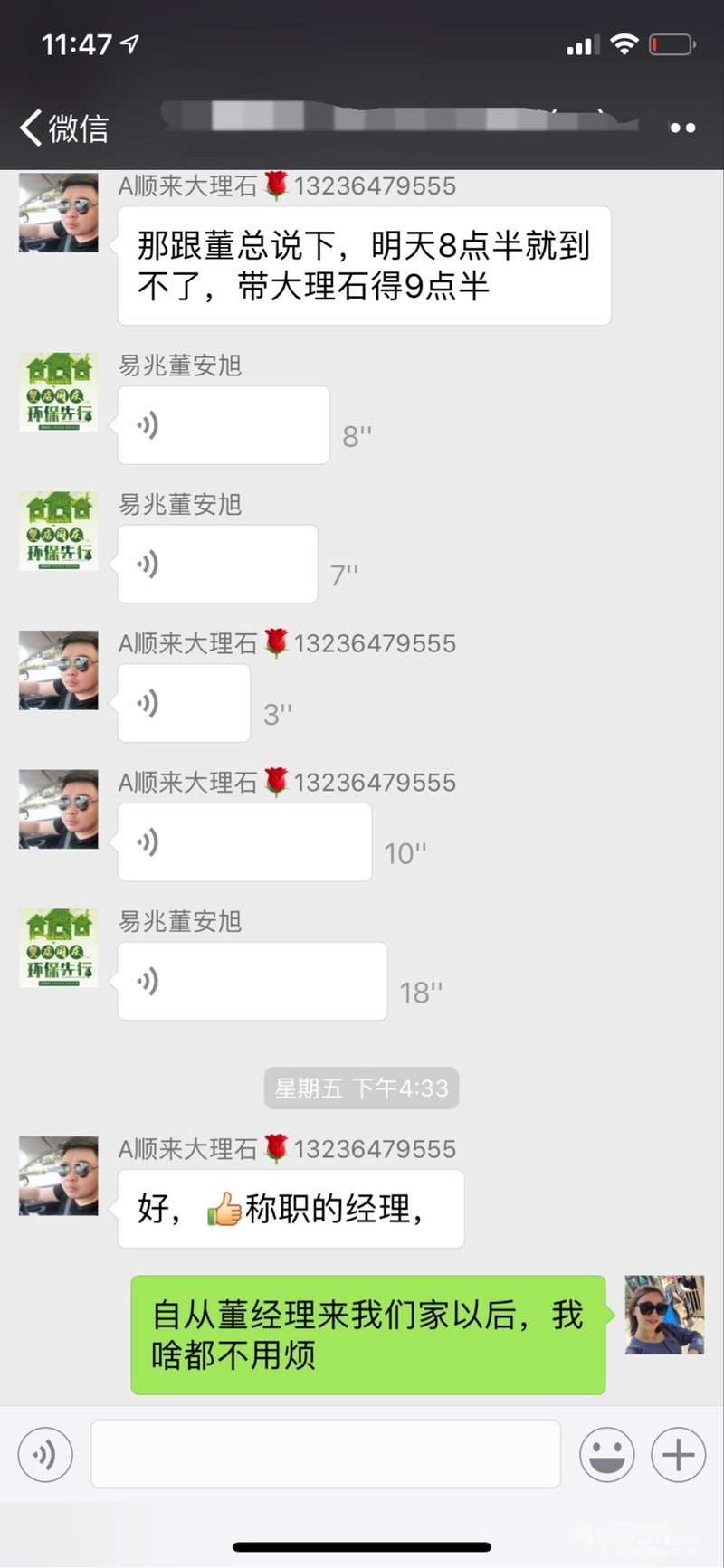Open the plus attachments menu
Viewport: 724px width, 1568px height.
coord(678,1454)
